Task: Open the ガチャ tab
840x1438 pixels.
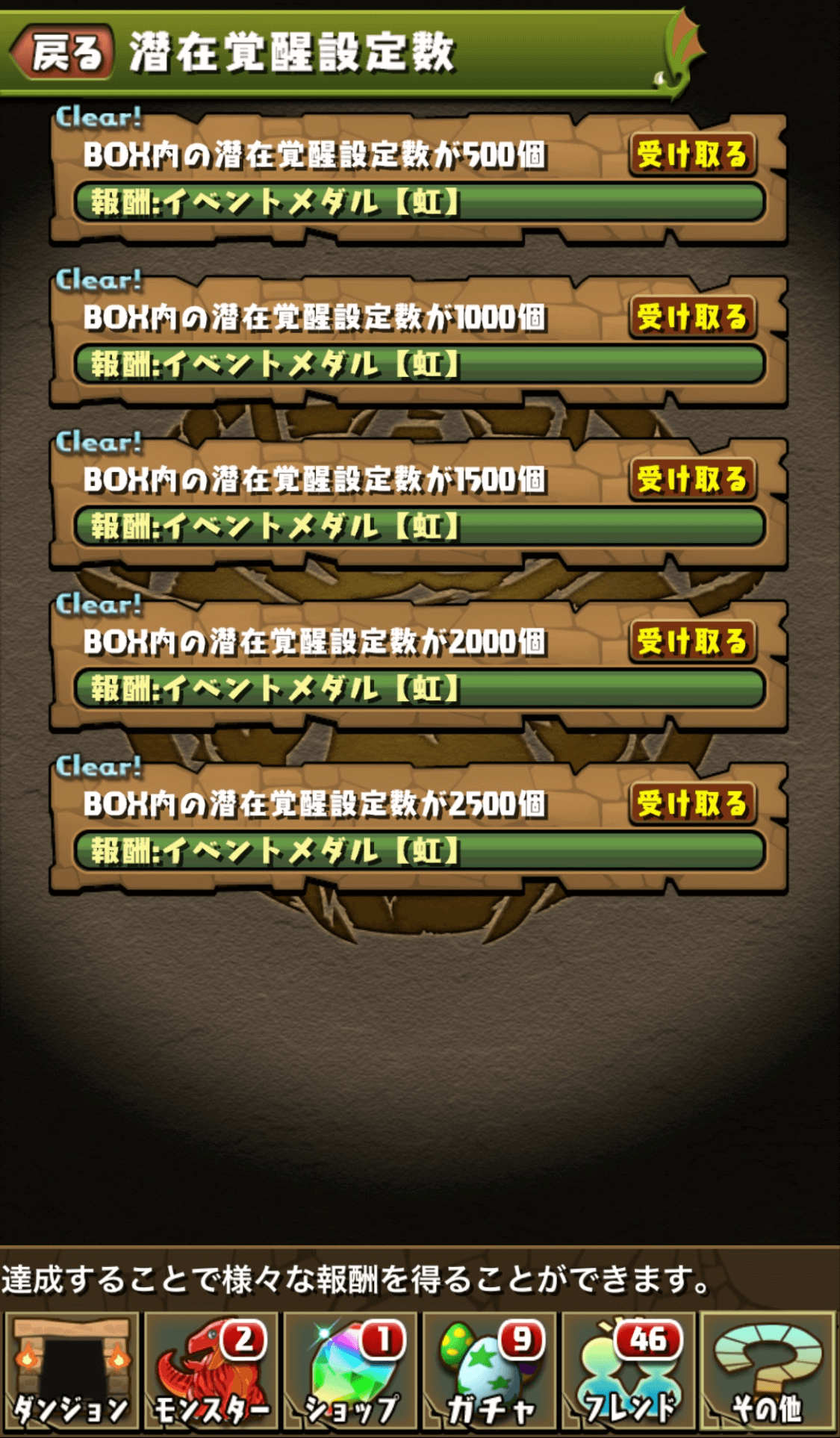Action: coord(490,1372)
